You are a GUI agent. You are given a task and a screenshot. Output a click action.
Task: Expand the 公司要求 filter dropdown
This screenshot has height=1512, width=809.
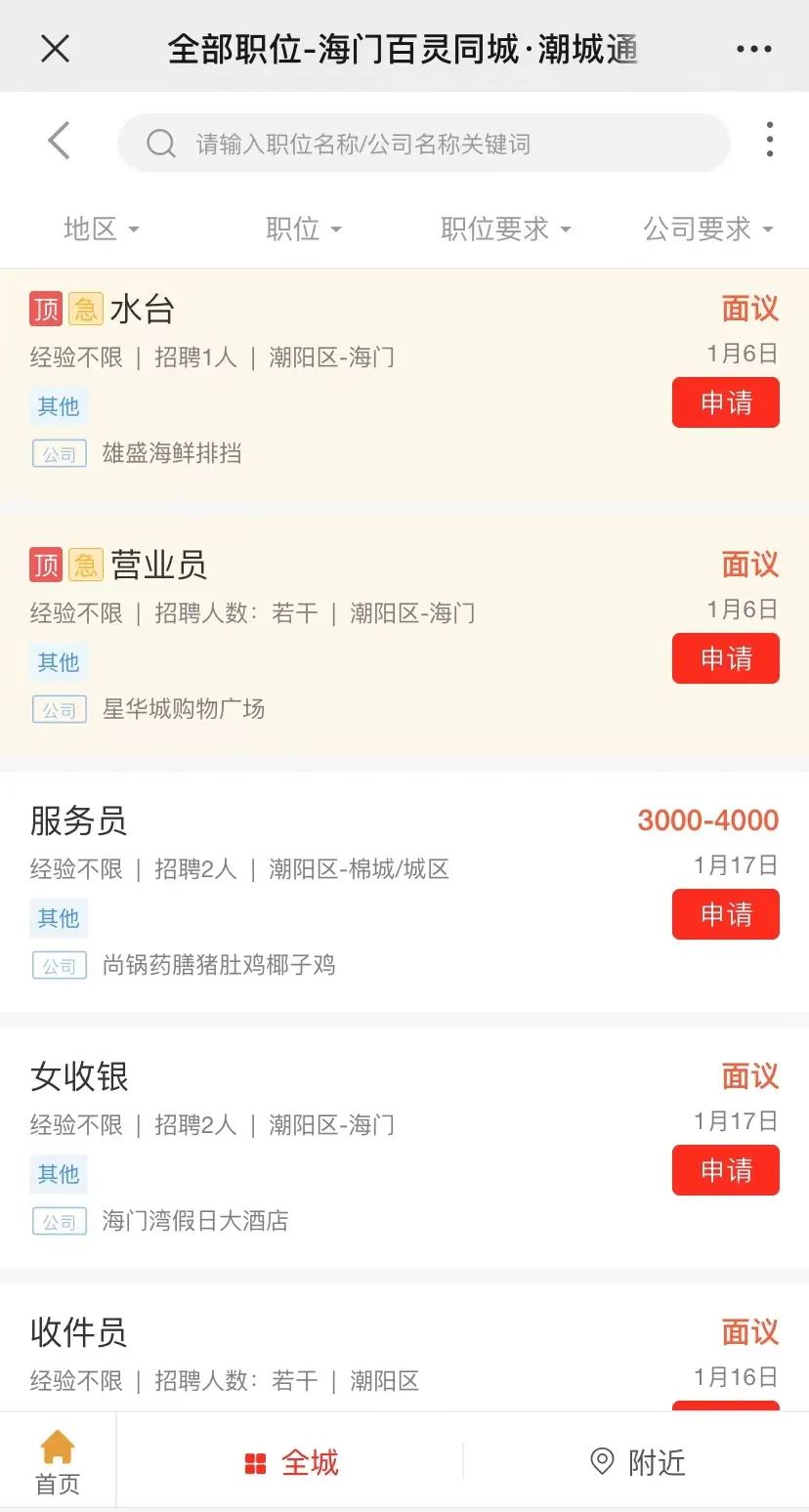click(707, 229)
